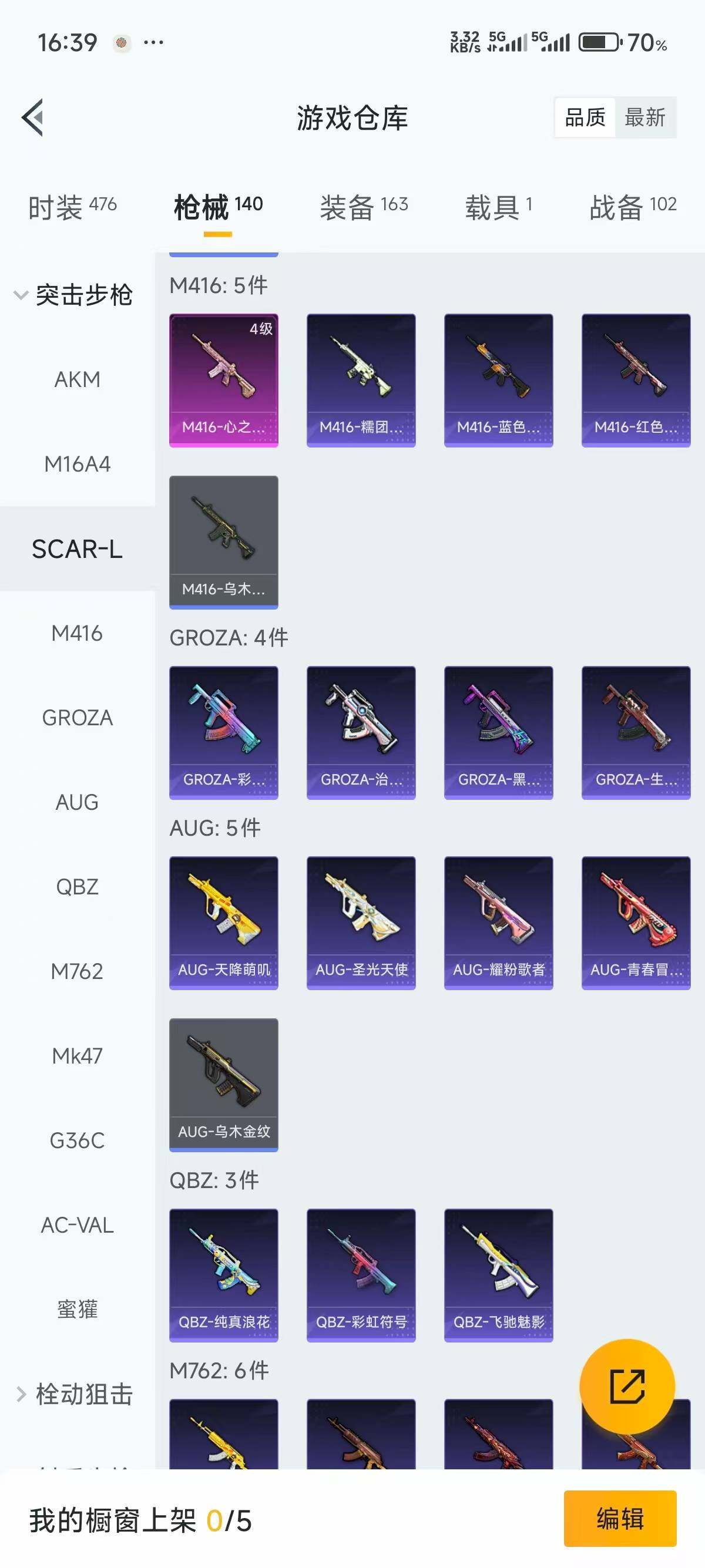The image size is (705, 1568).
Task: Select the QBZ-纯真浪花 skin
Action: [x=223, y=1275]
